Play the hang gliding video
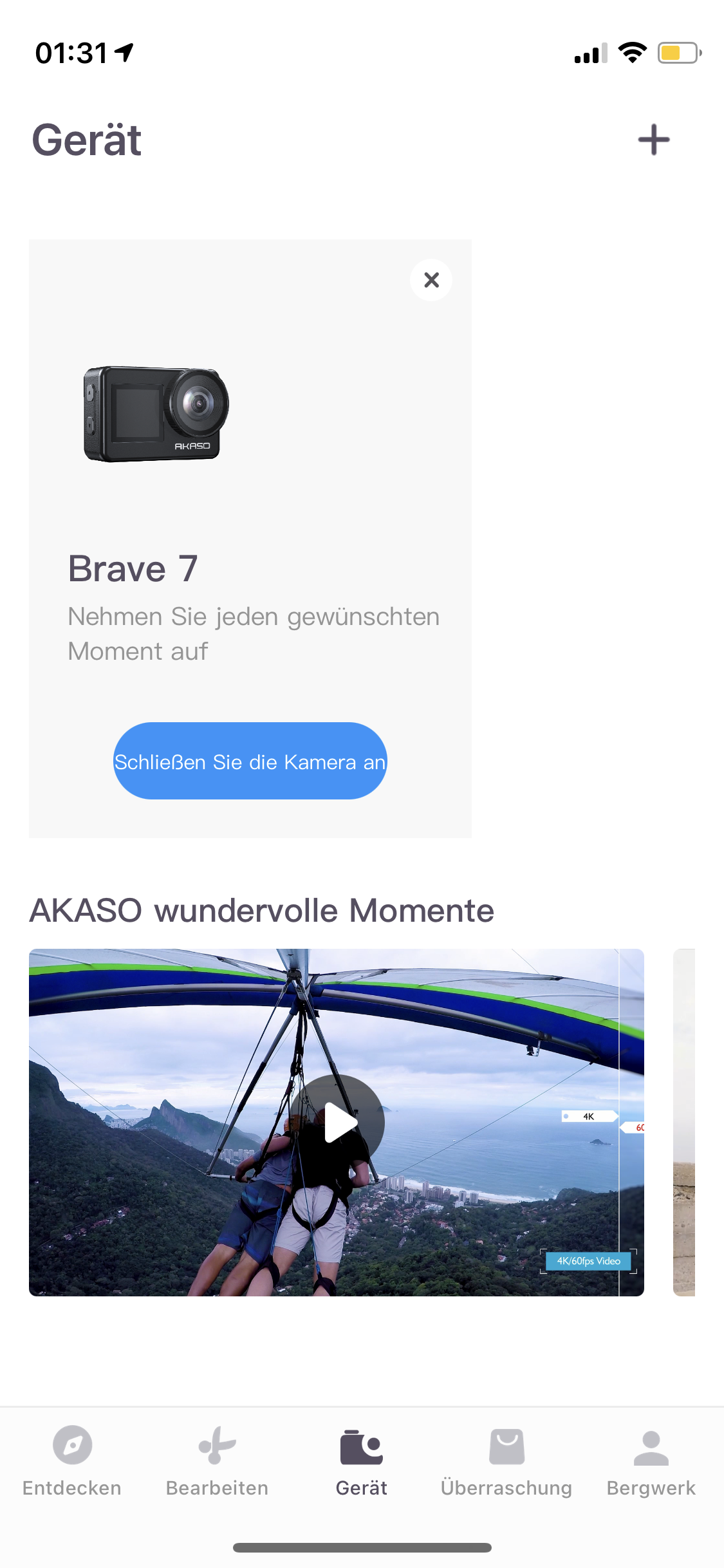The height and width of the screenshot is (1568, 724). (x=337, y=1122)
